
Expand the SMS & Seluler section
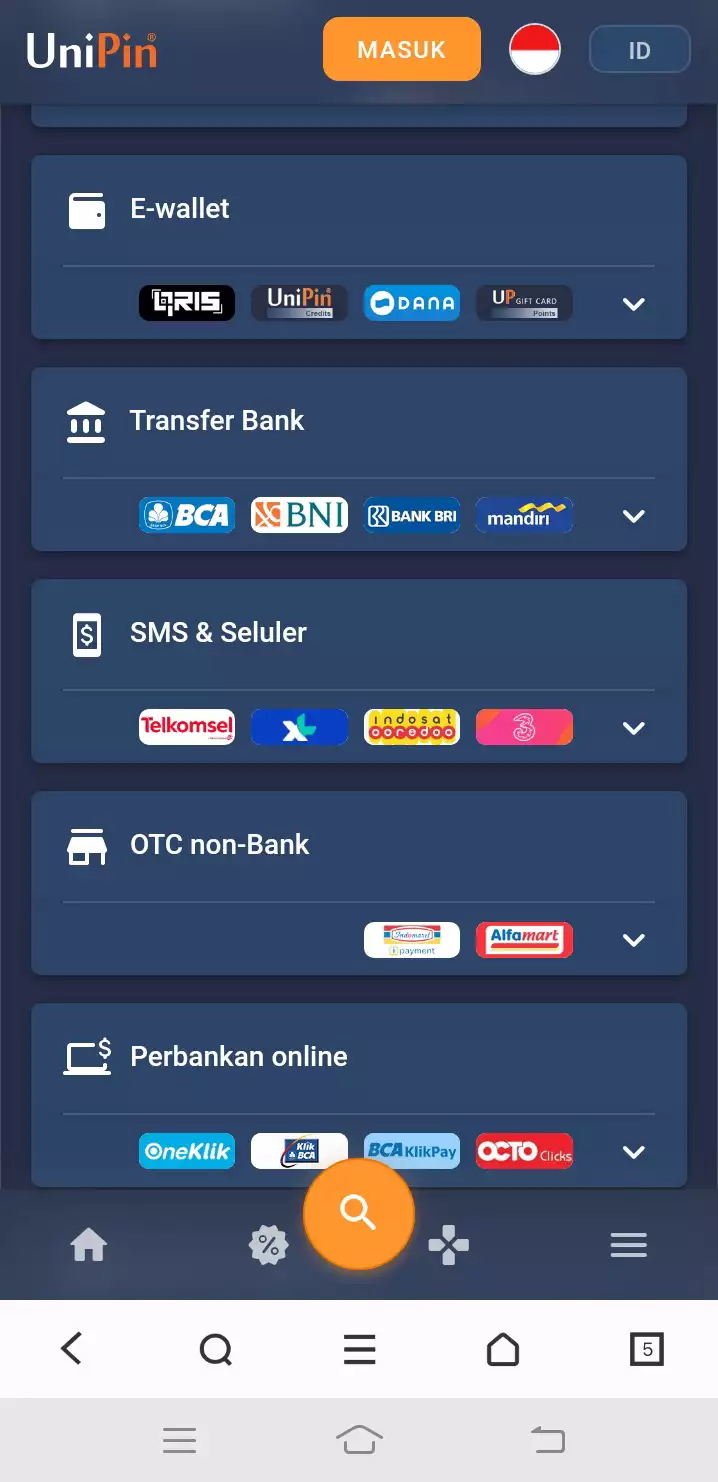(x=633, y=728)
